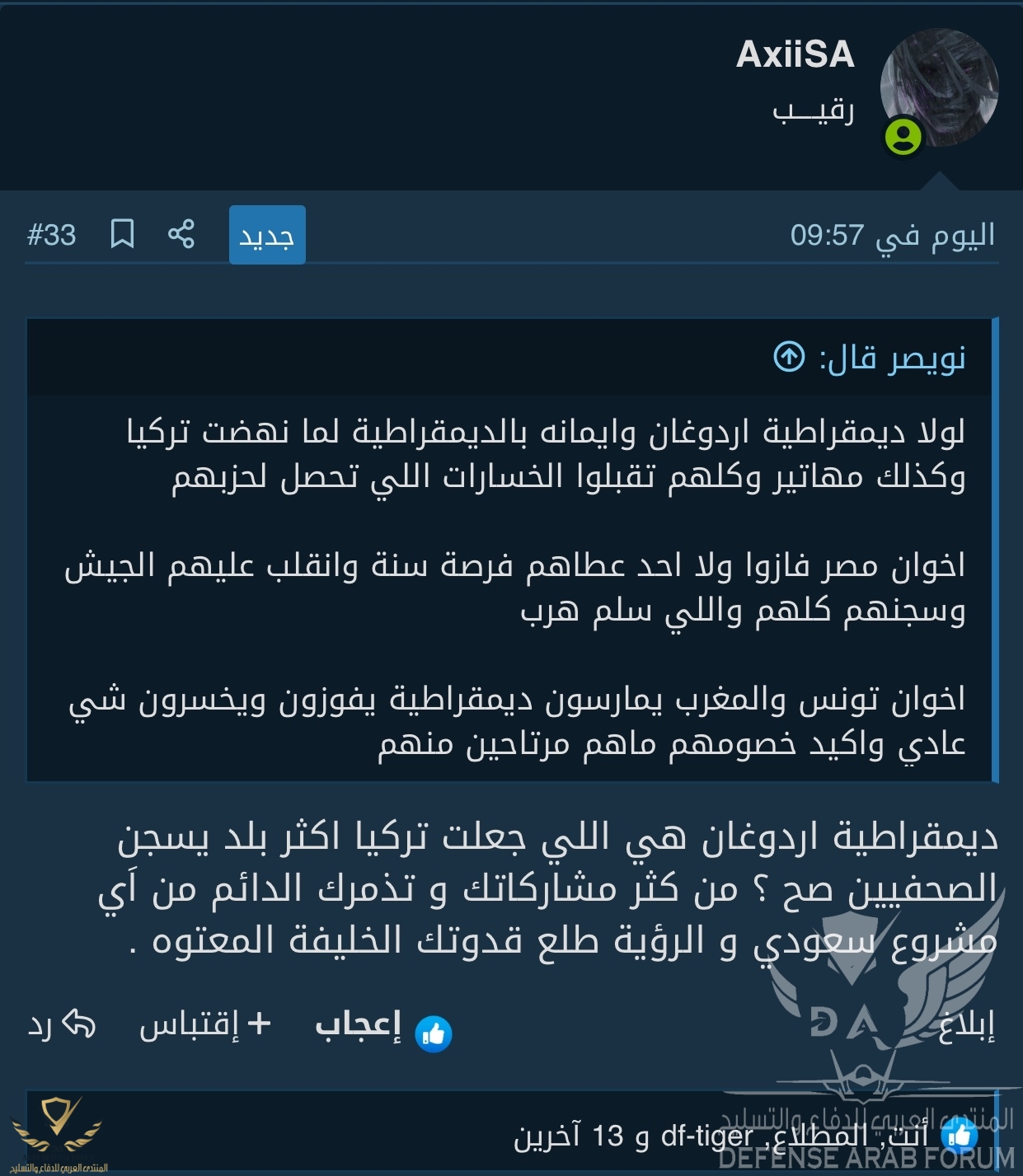The width and height of the screenshot is (1023, 1176).
Task: Open the post timestamp اليوم في 09:57
Action: pyautogui.click(x=892, y=236)
